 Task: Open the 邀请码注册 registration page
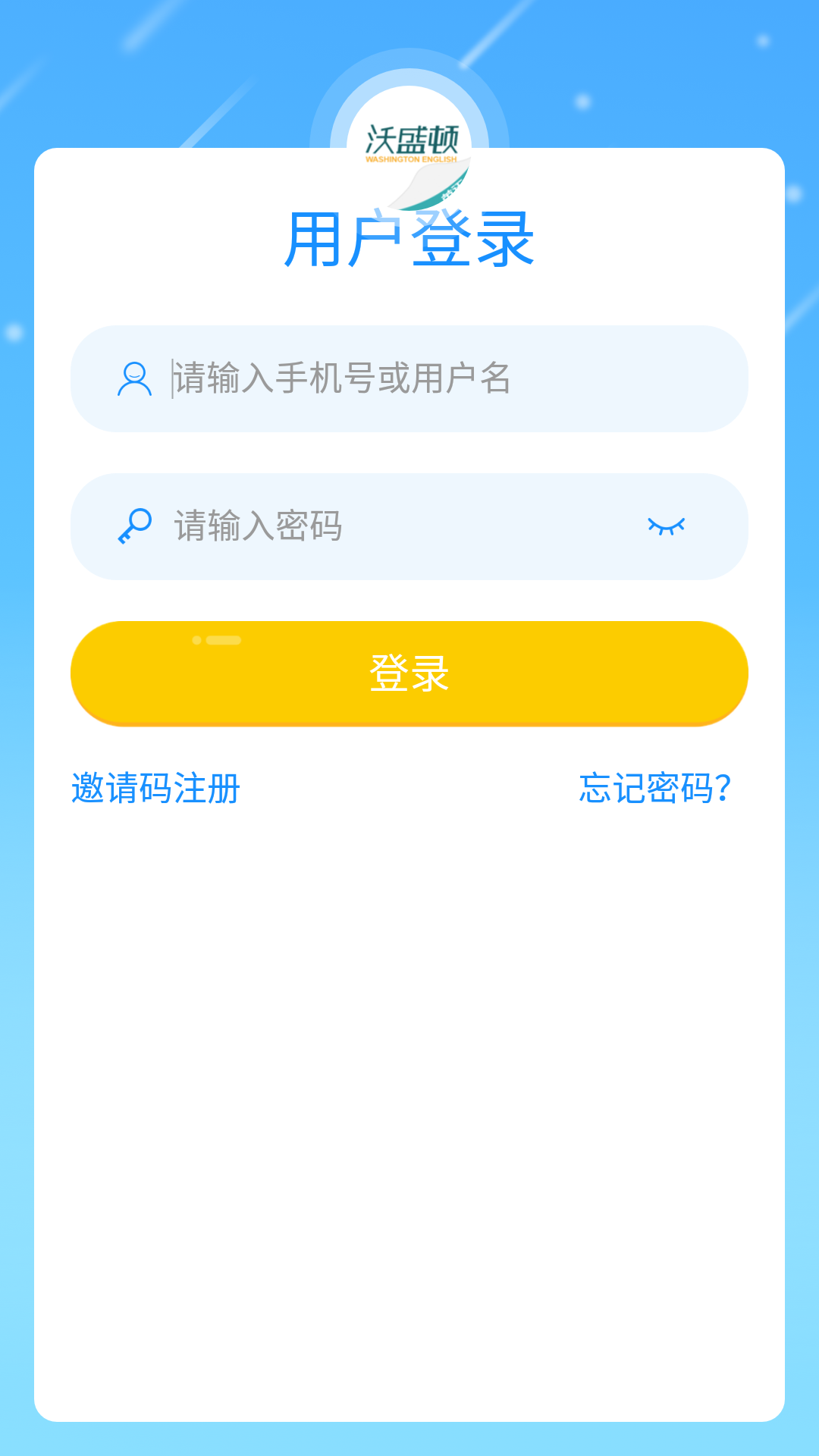click(155, 789)
